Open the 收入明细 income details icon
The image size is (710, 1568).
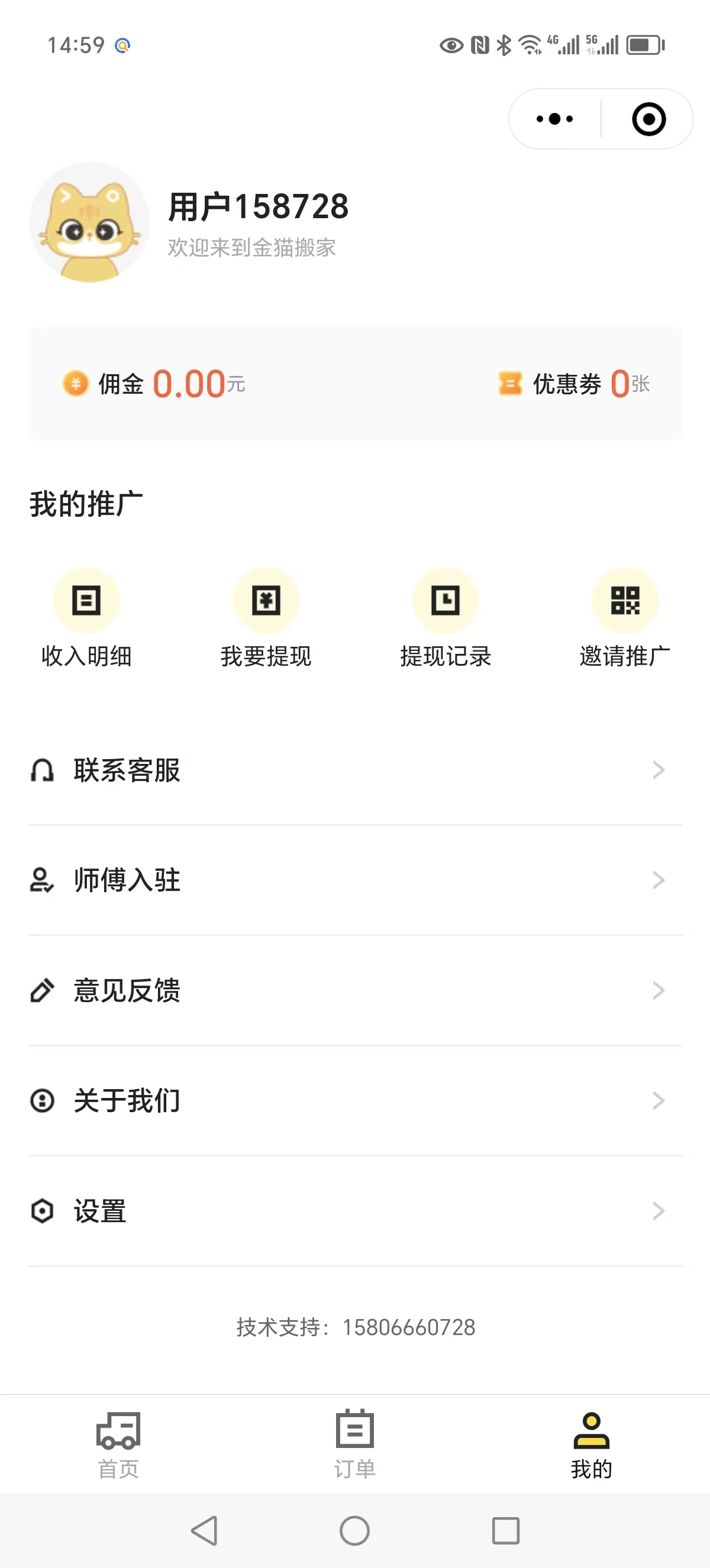coord(87,600)
